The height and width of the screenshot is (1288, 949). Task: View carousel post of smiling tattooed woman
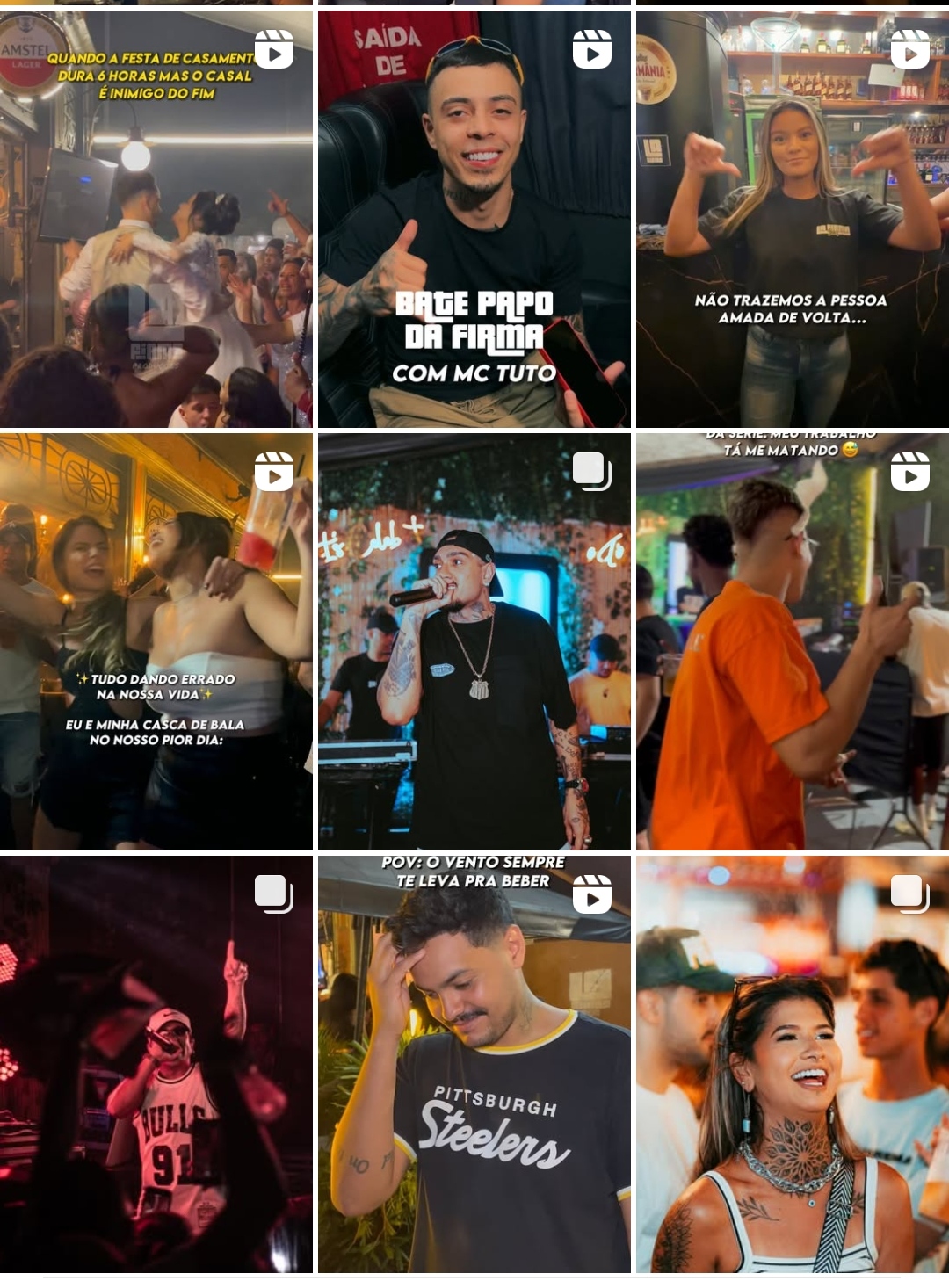click(792, 1064)
